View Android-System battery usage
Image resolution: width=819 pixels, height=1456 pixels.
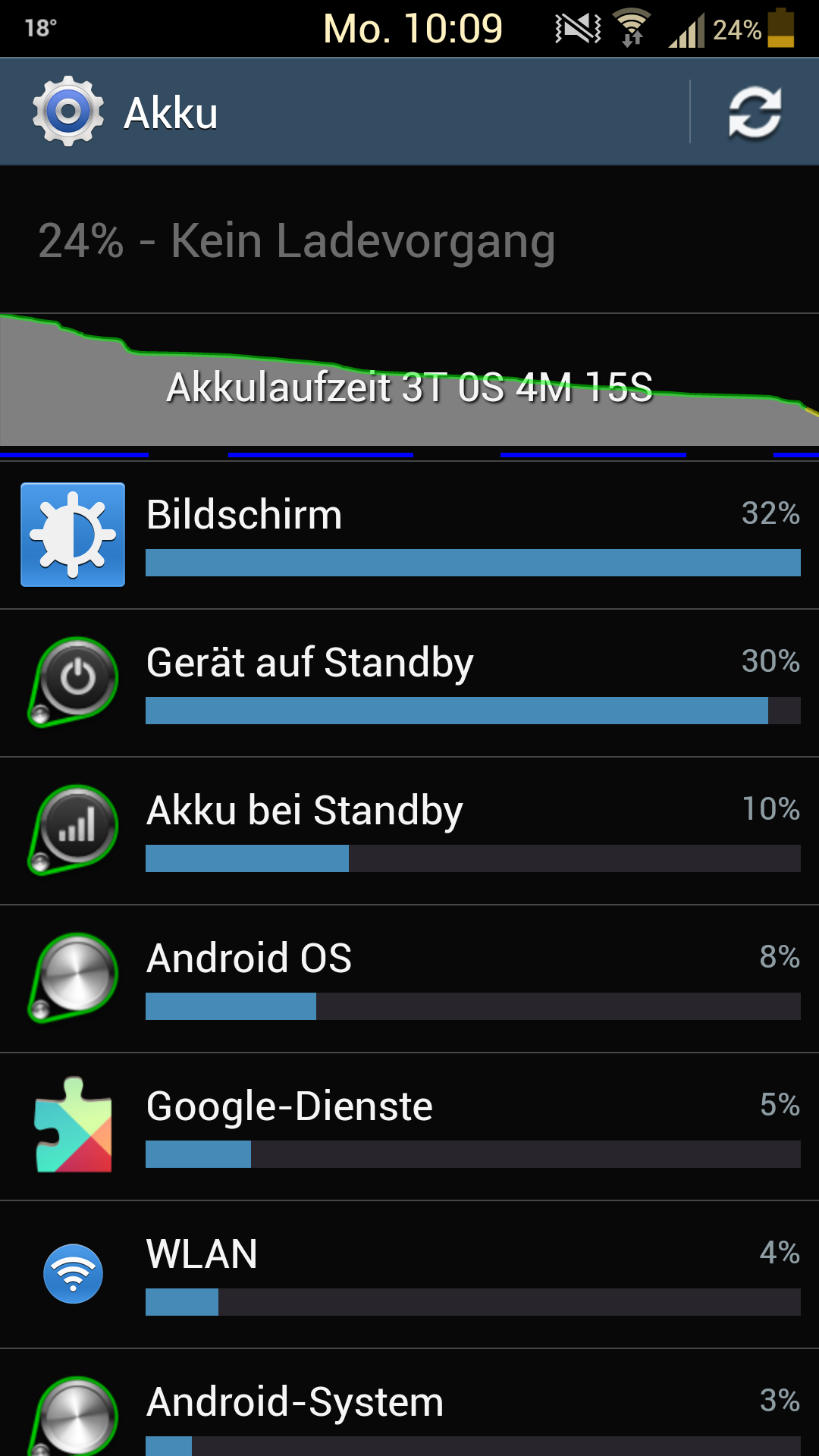pyautogui.click(x=409, y=1403)
